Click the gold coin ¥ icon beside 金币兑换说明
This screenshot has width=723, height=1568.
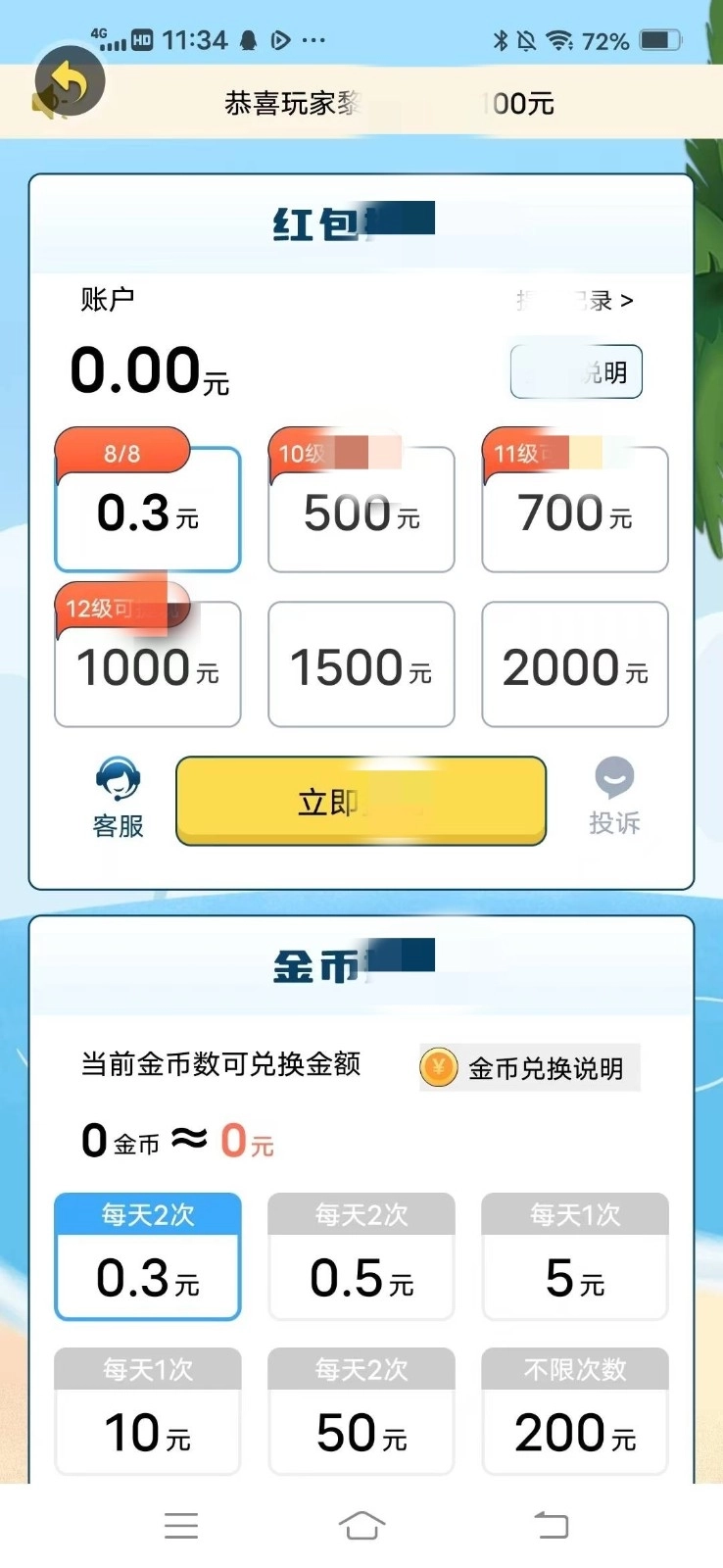tap(438, 1067)
